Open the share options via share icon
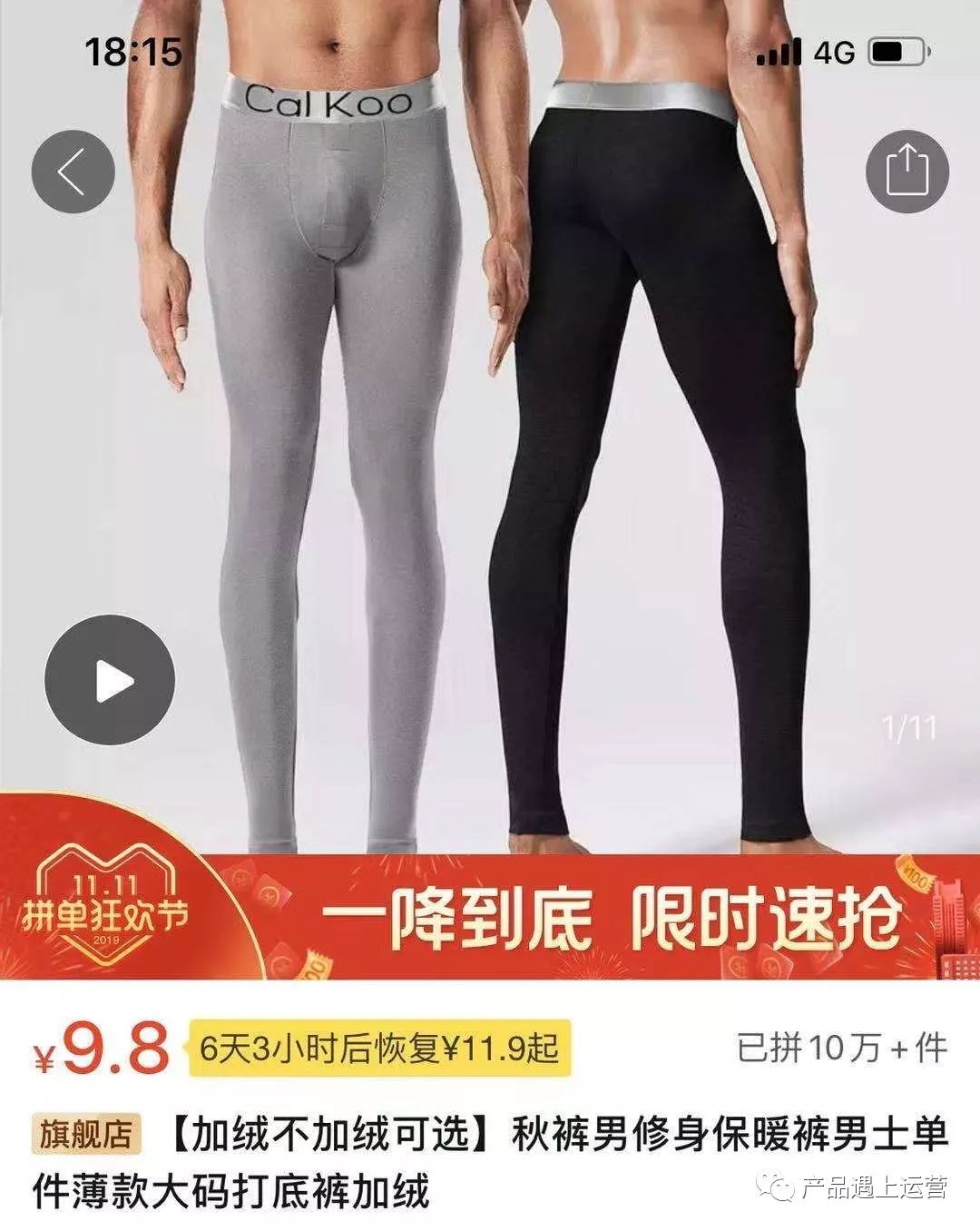Viewport: 980px width, 1231px height. [906, 169]
